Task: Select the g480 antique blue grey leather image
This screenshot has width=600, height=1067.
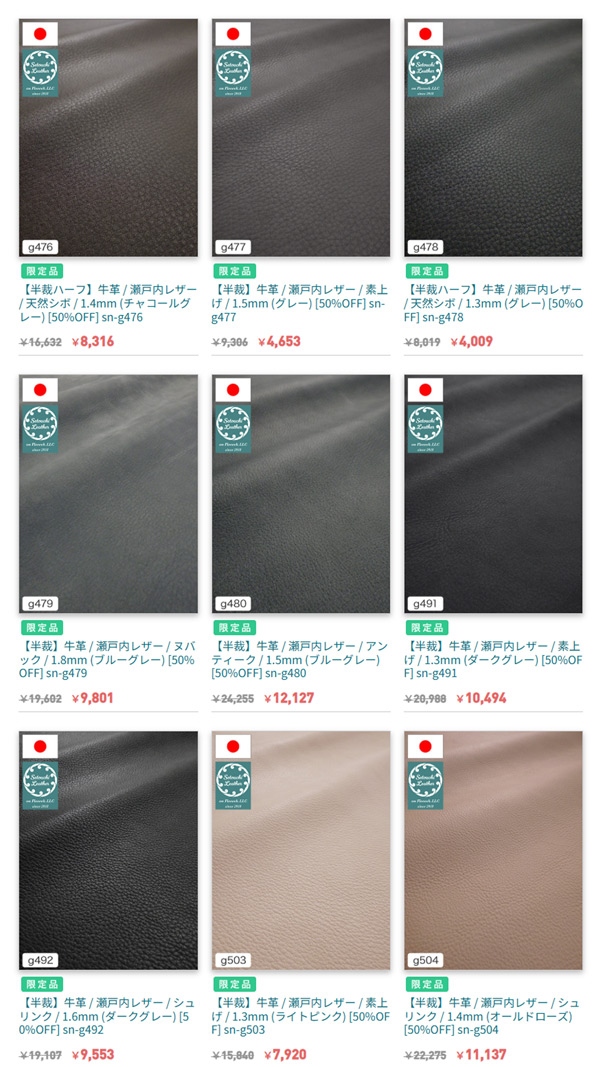Action: pos(301,494)
